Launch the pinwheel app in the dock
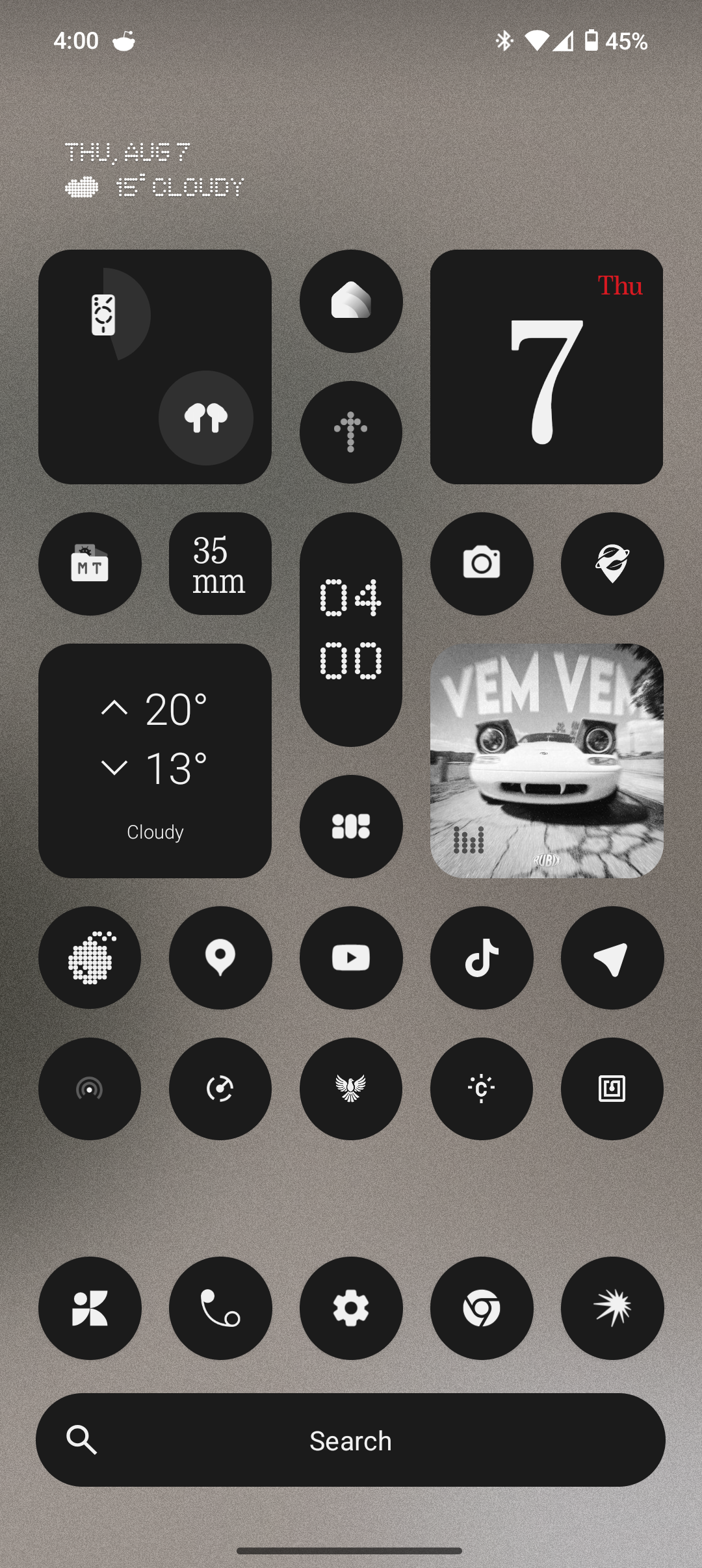The width and height of the screenshot is (702, 1568). 90,1307
